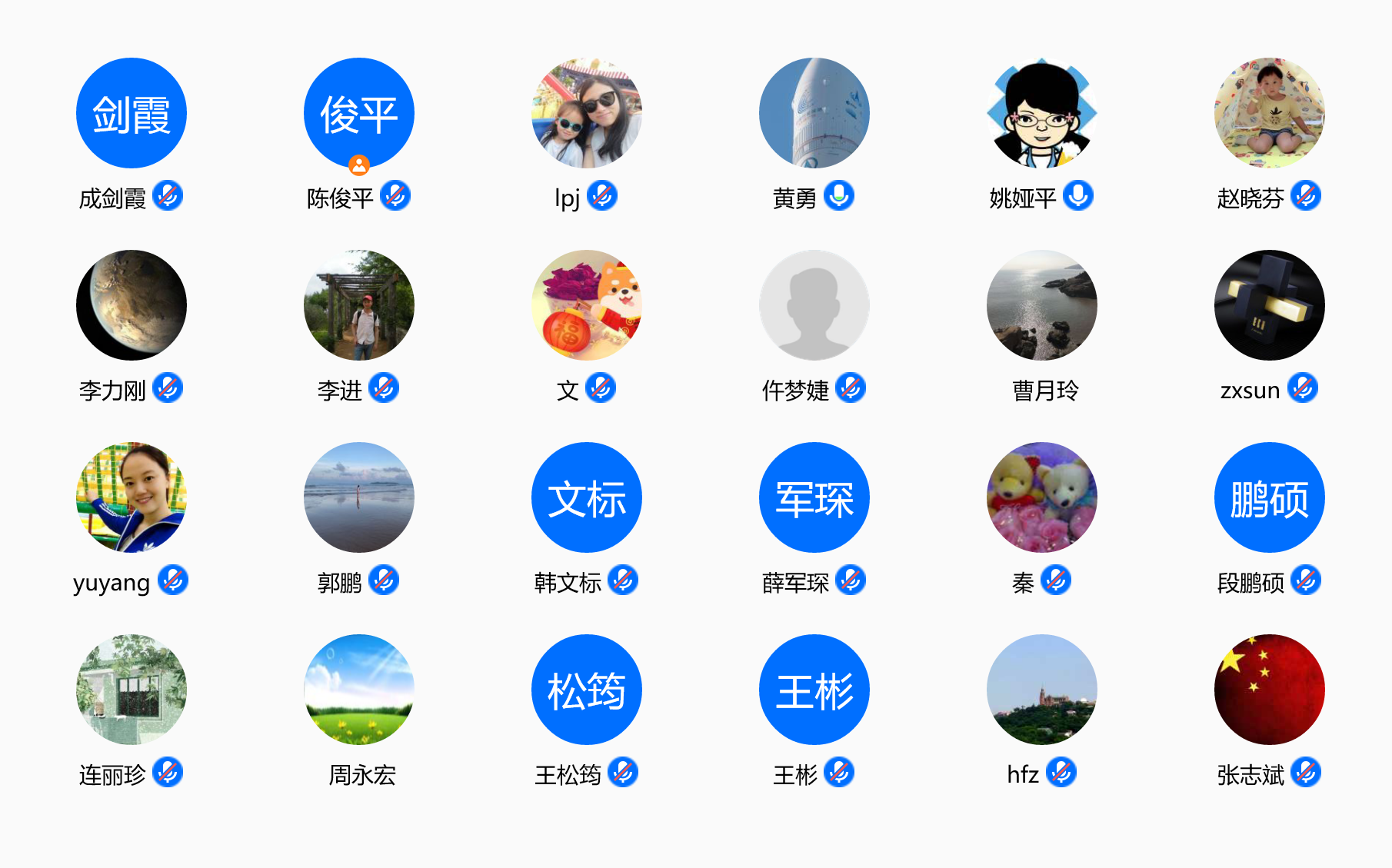Tap 王松筠's participant avatar
Image resolution: width=1392 pixels, height=868 pixels.
click(x=587, y=690)
